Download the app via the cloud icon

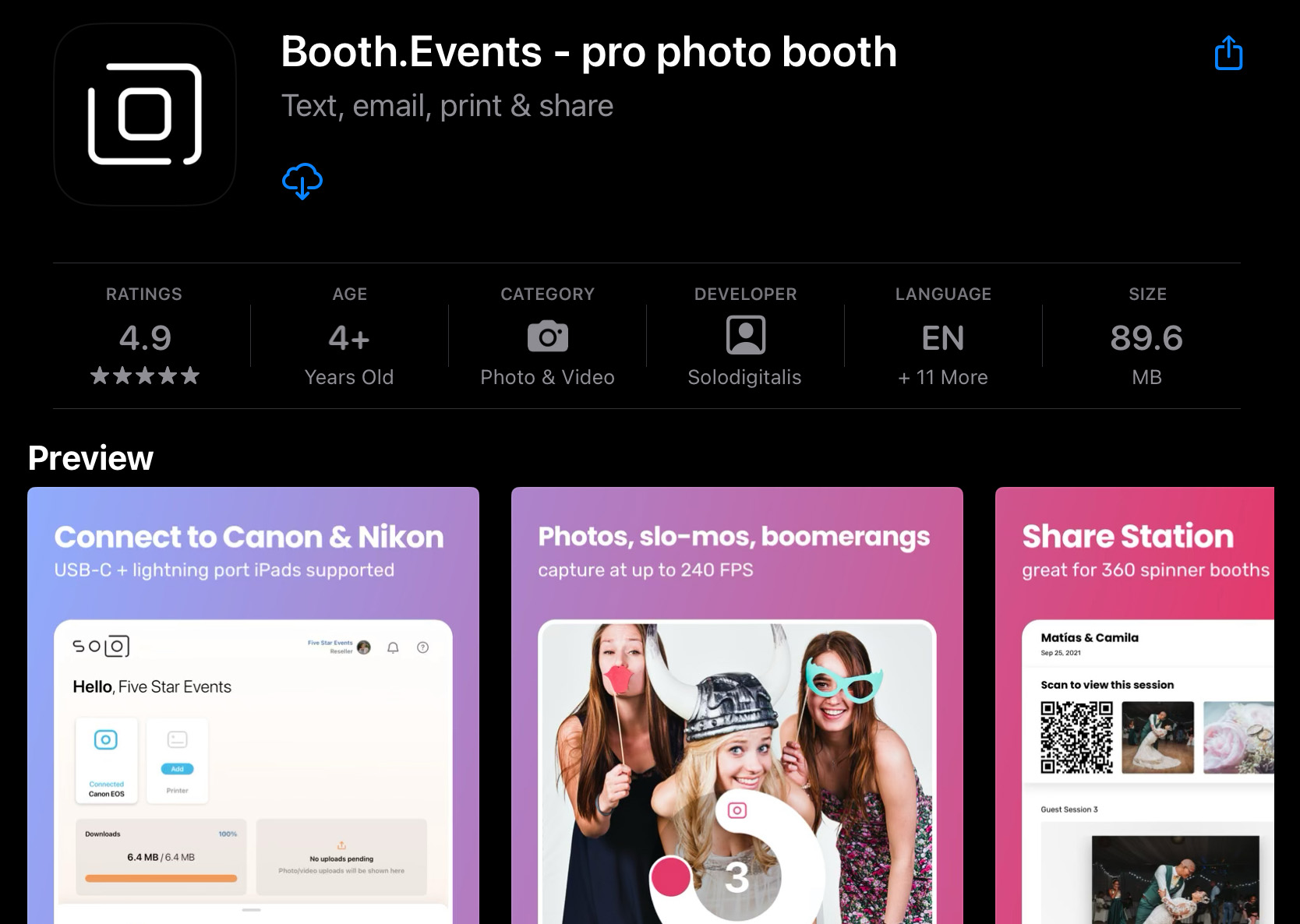[x=302, y=182]
